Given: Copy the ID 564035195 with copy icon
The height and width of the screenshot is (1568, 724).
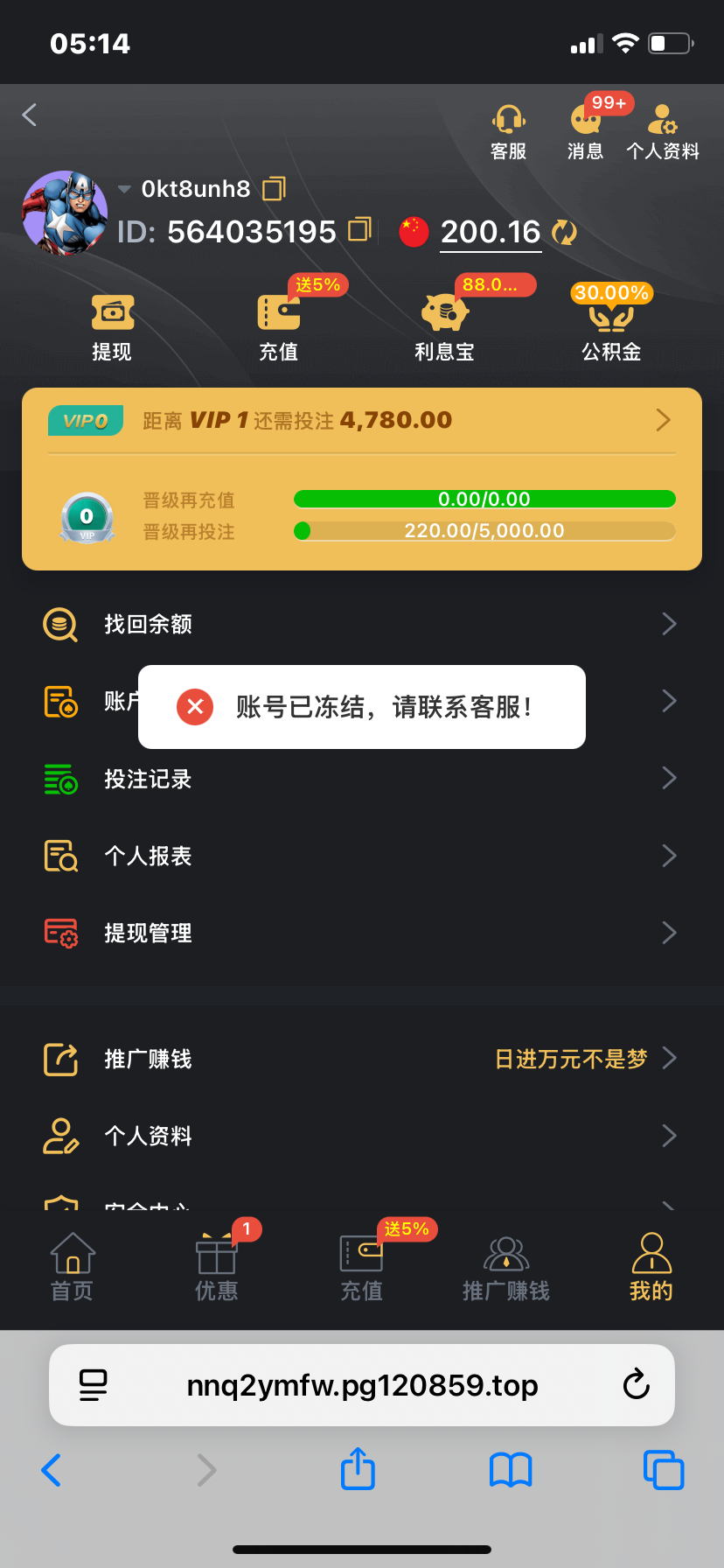Looking at the screenshot, I should point(359,230).
